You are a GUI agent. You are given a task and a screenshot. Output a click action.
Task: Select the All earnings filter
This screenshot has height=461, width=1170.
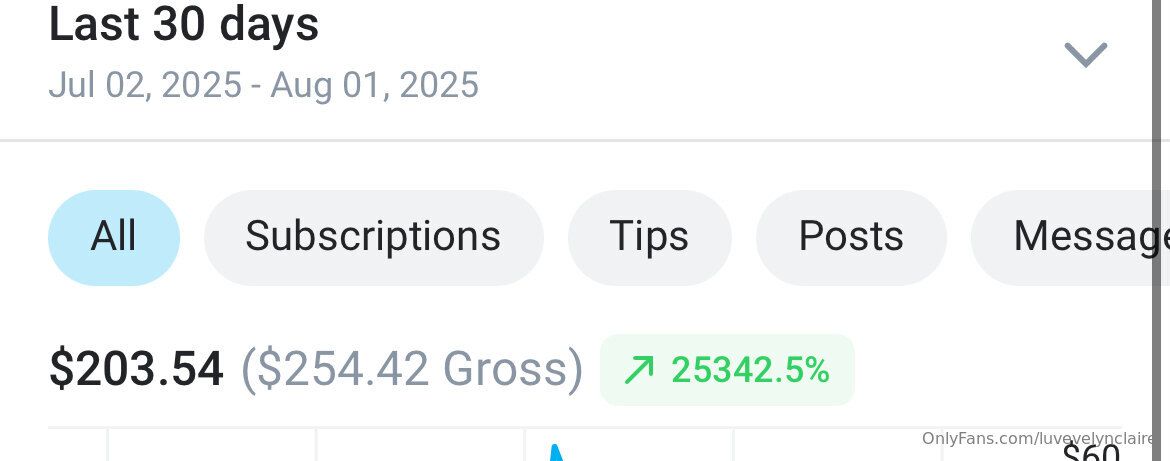[114, 237]
